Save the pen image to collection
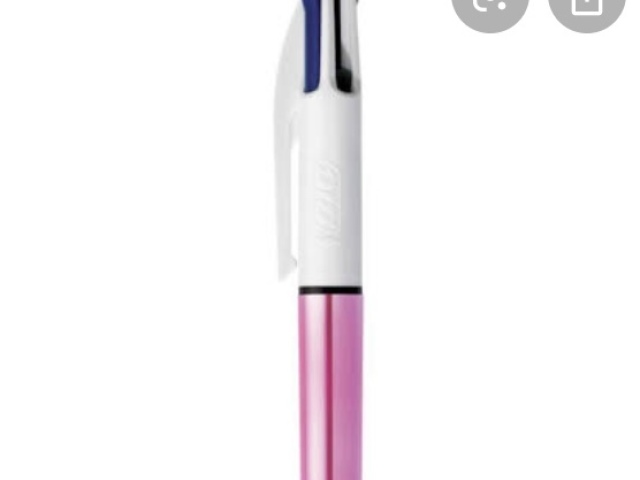This screenshot has height=480, width=640. [x=587, y=5]
